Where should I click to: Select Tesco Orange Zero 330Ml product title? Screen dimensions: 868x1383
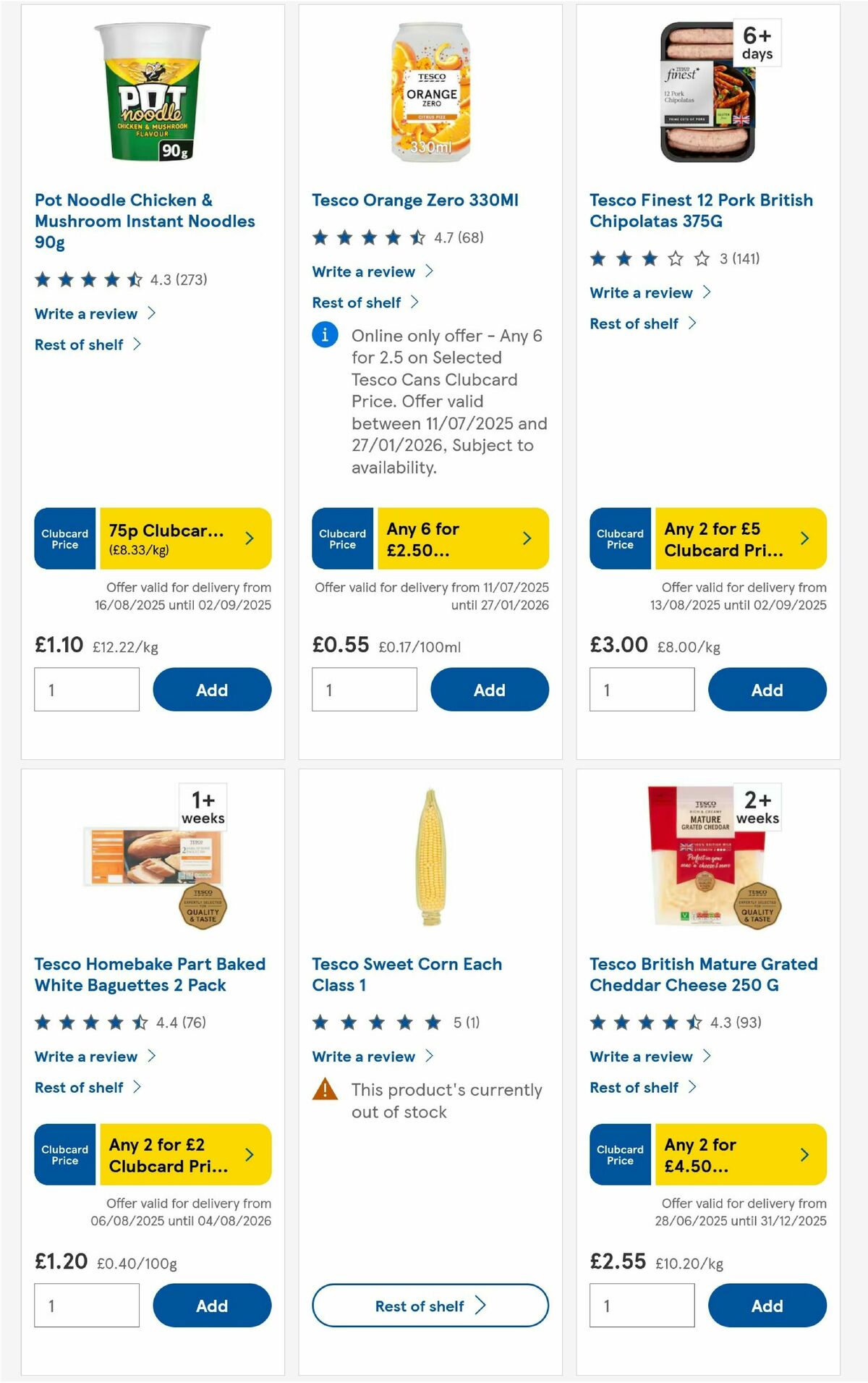pyautogui.click(x=414, y=200)
